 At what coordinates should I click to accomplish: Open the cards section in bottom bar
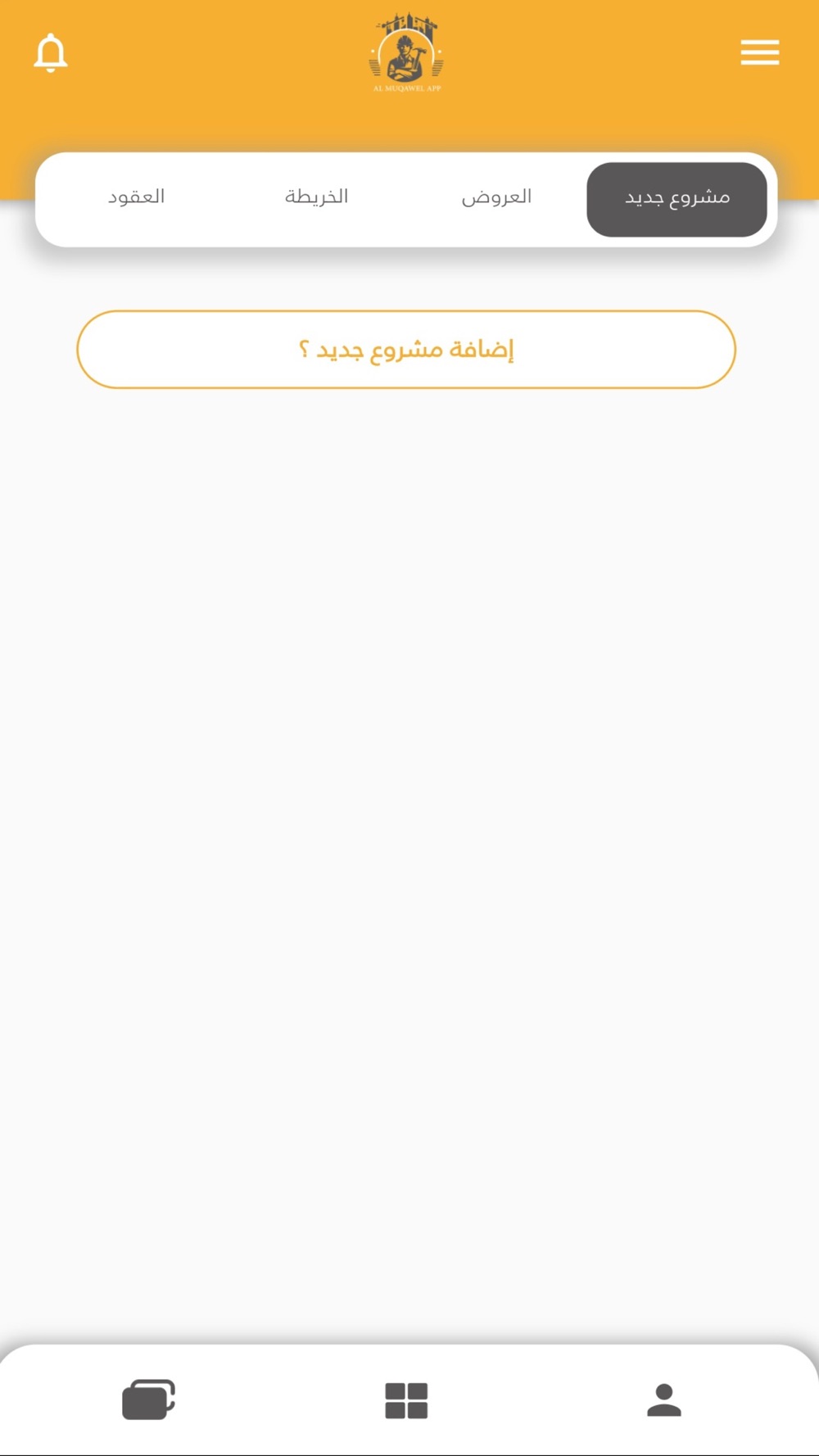[x=148, y=1399]
